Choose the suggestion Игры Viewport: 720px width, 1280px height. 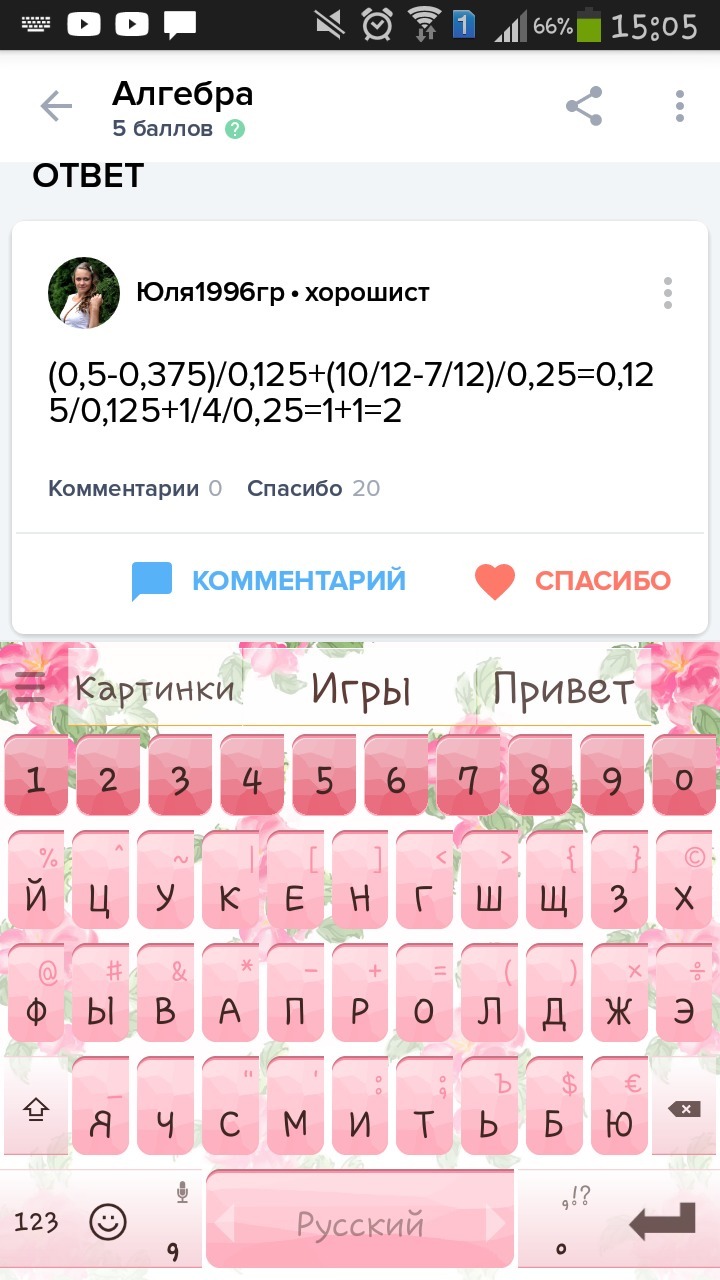(x=361, y=688)
